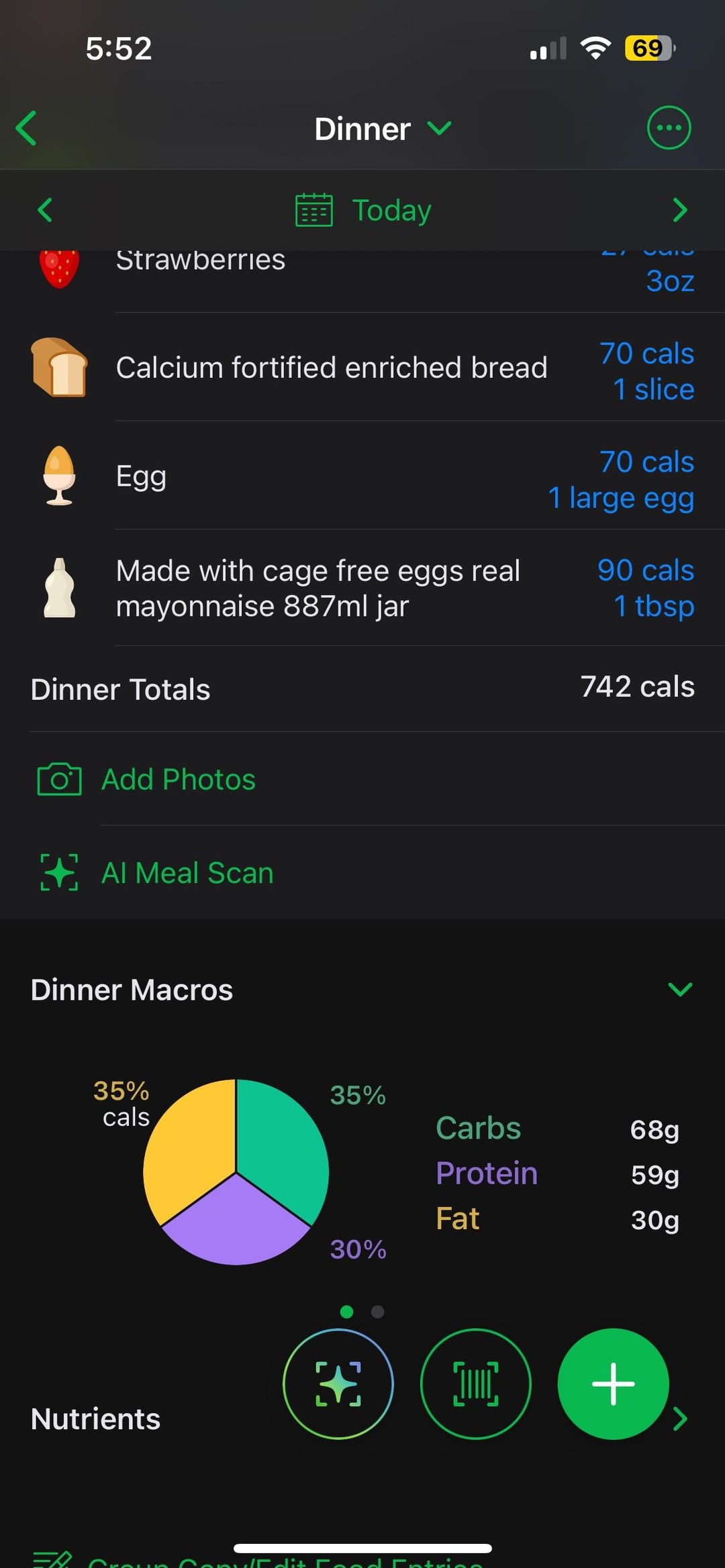Open the more options menu

point(669,127)
